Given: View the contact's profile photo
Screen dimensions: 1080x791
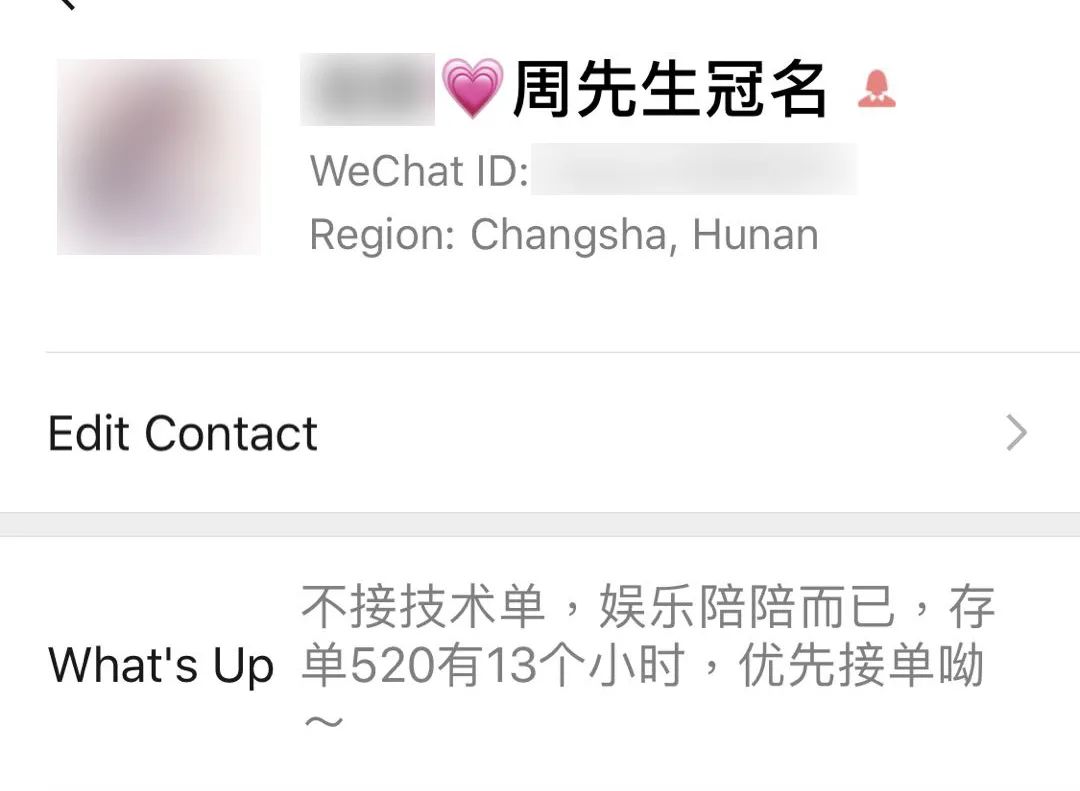Looking at the screenshot, I should click(x=158, y=157).
